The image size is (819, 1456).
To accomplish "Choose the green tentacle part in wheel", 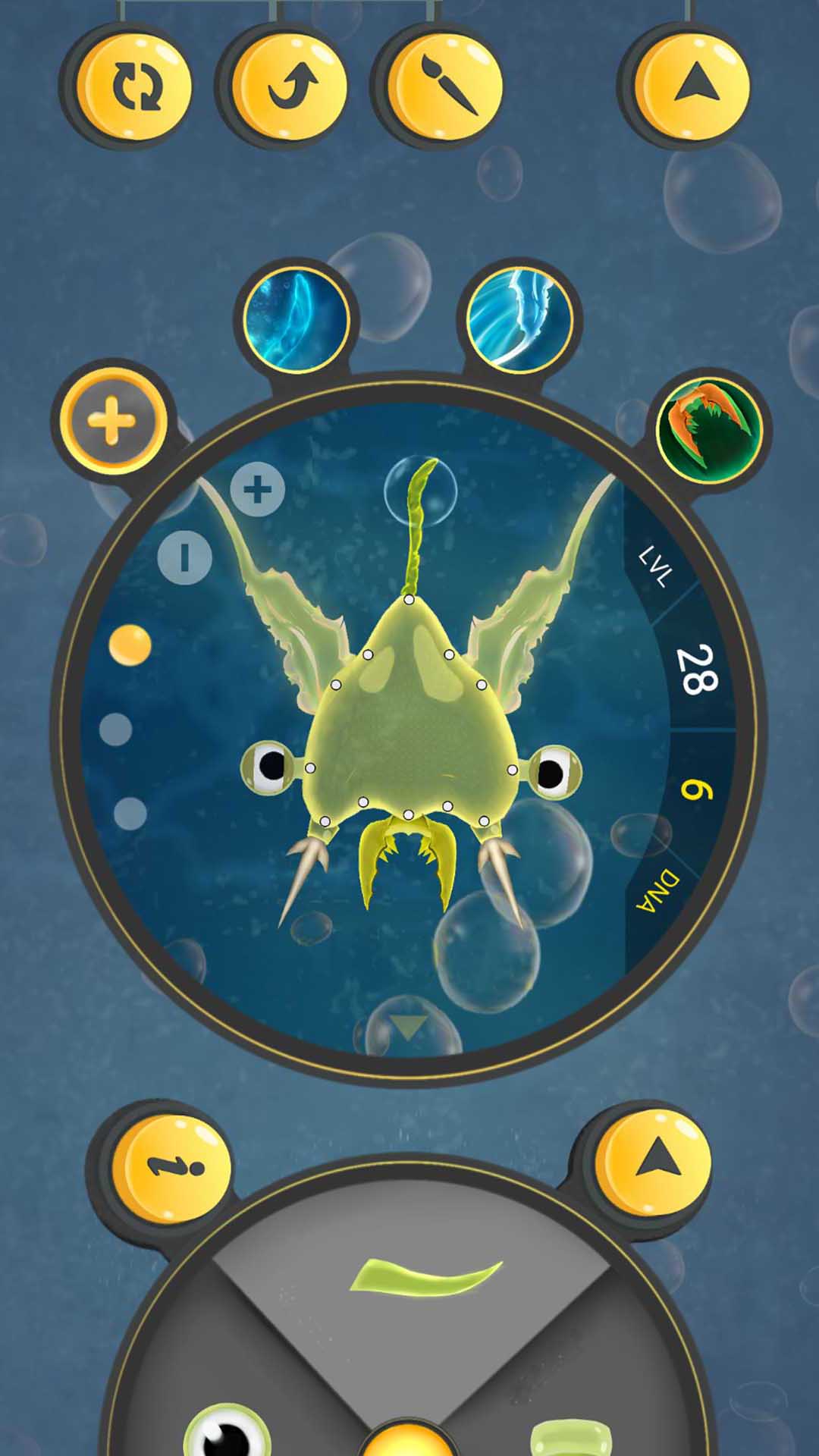I will (x=425, y=1276).
